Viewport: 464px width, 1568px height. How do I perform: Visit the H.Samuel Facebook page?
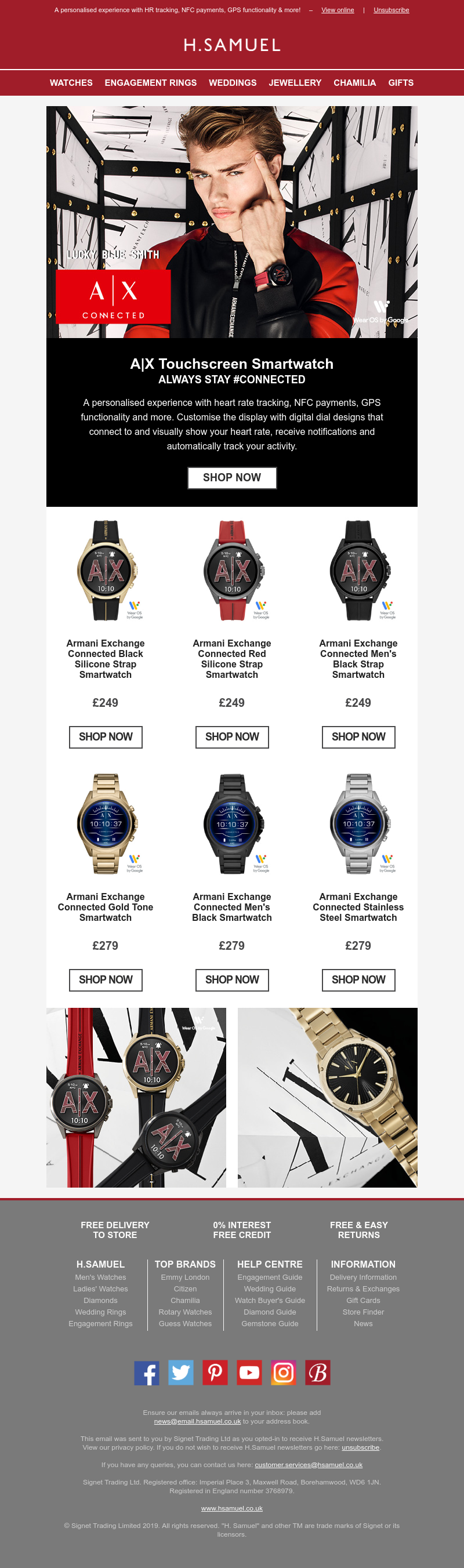pyautogui.click(x=147, y=1373)
